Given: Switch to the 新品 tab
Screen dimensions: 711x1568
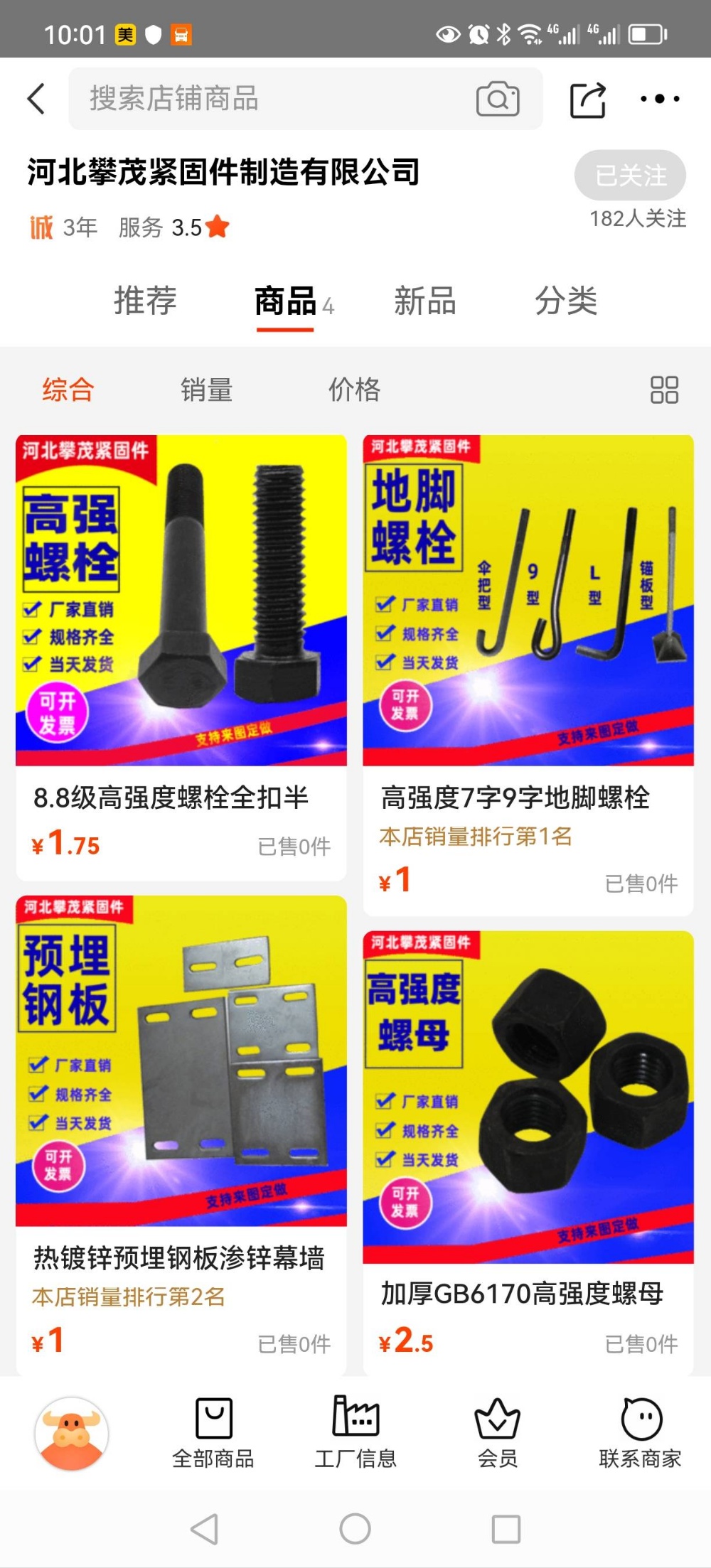Looking at the screenshot, I should (x=425, y=301).
